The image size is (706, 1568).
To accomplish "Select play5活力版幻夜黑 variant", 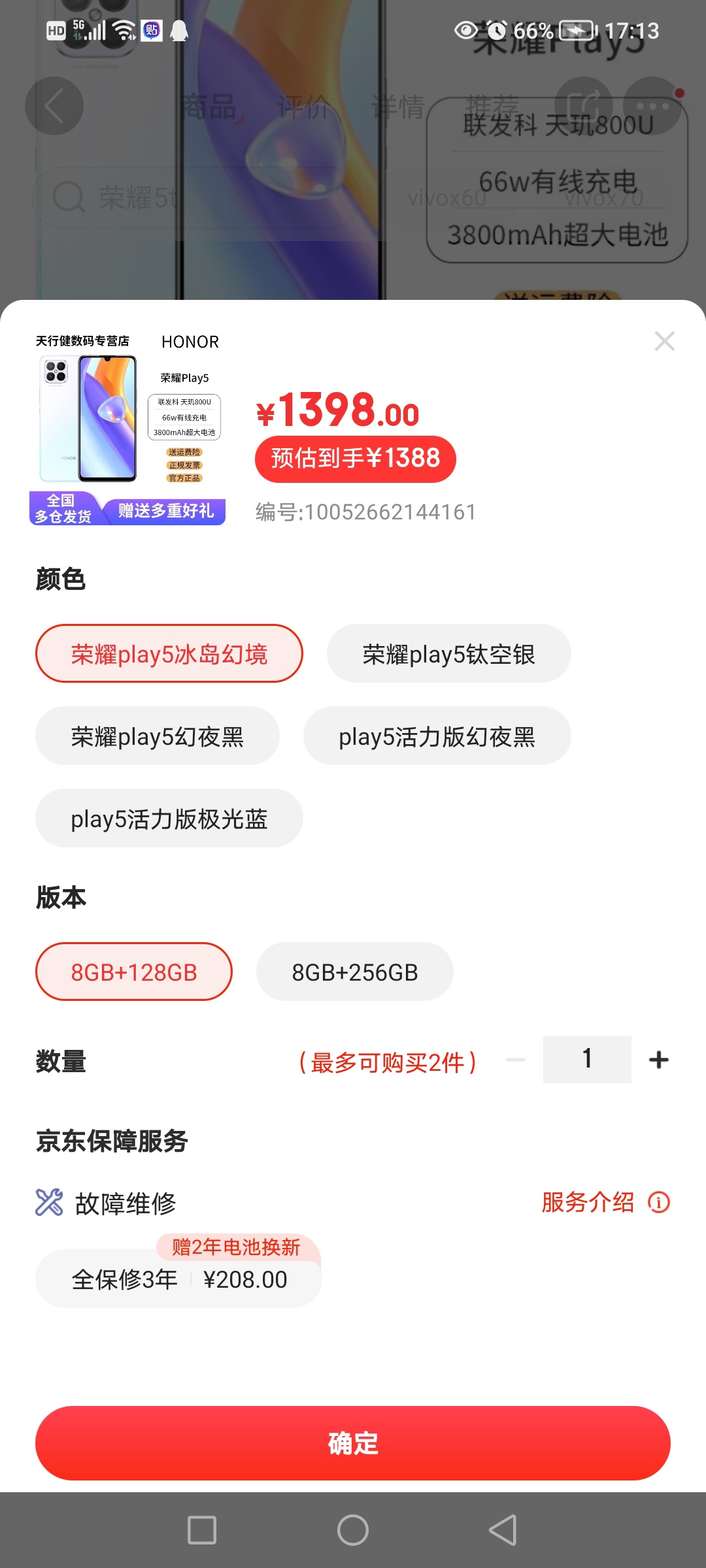I will pos(437,736).
